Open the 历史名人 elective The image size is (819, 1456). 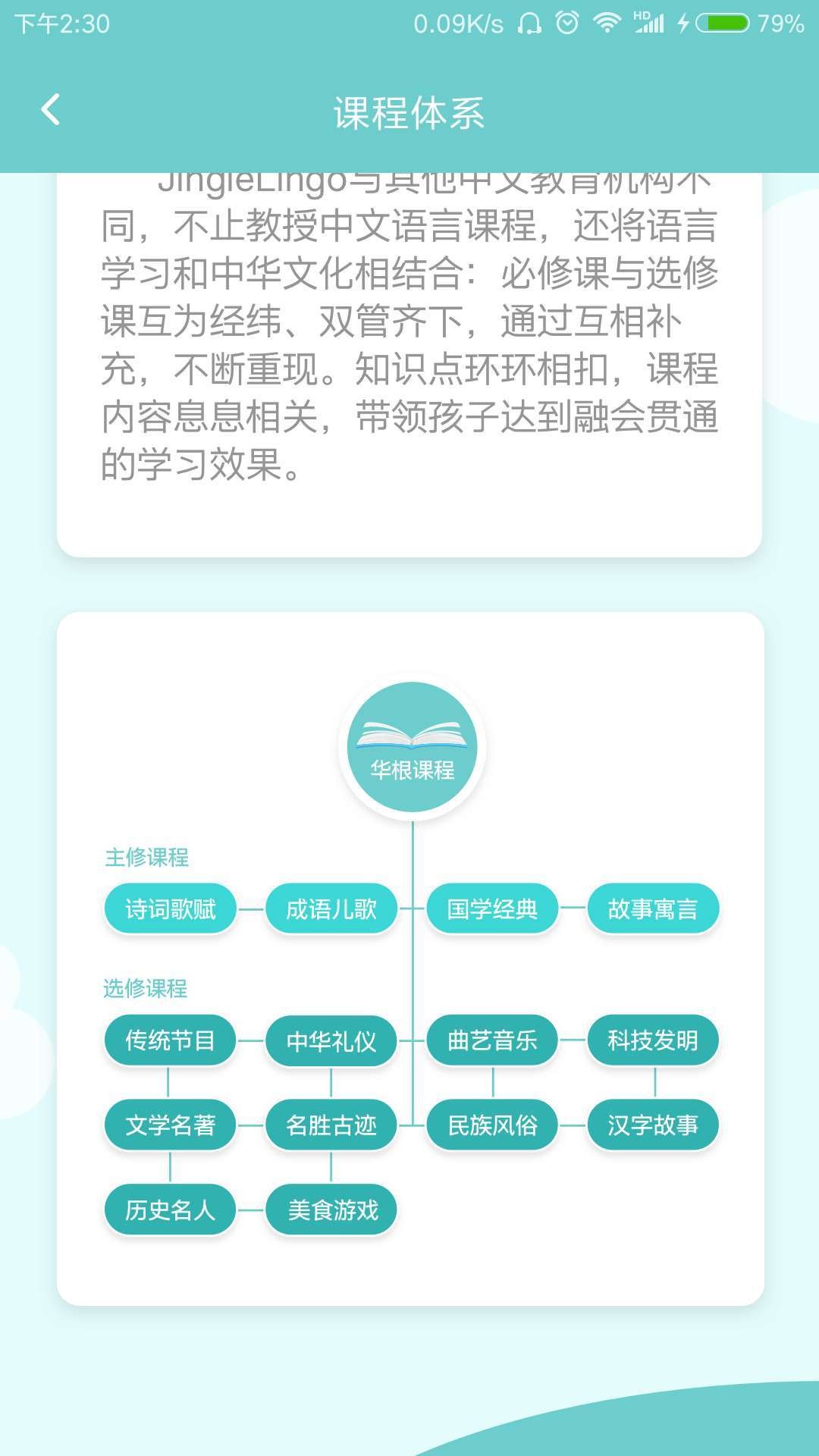(x=170, y=1210)
